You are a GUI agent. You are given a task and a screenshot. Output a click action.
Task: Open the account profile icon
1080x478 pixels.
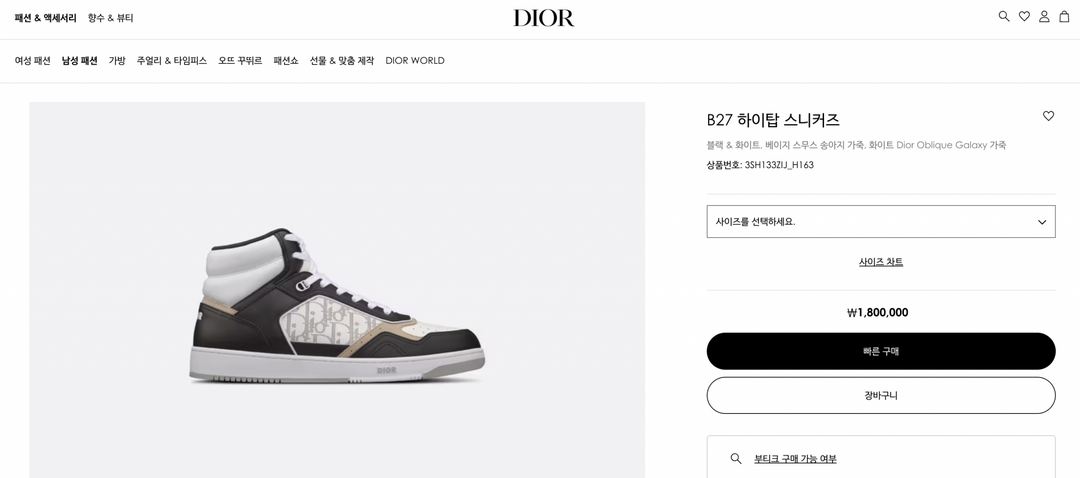click(x=1044, y=16)
